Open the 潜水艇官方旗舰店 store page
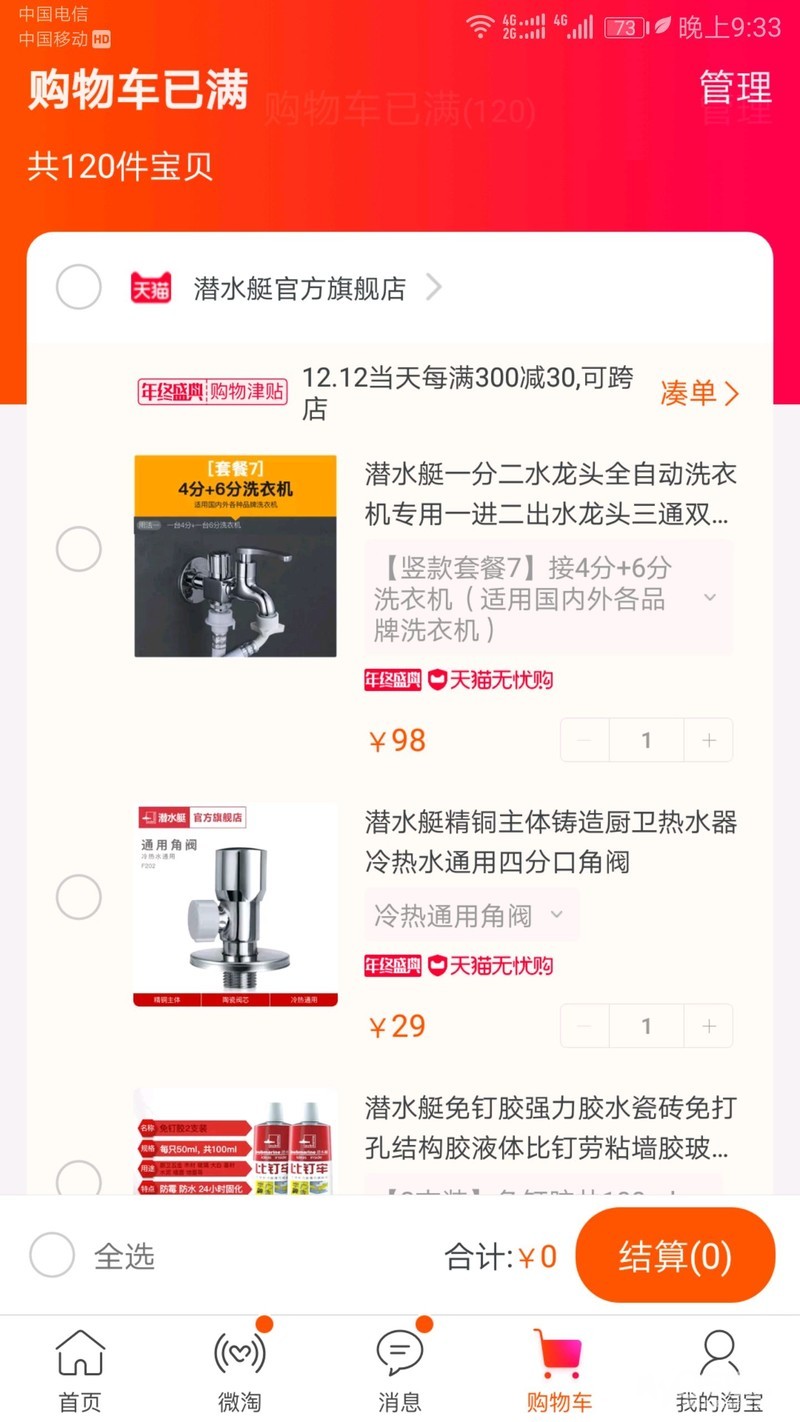 300,289
